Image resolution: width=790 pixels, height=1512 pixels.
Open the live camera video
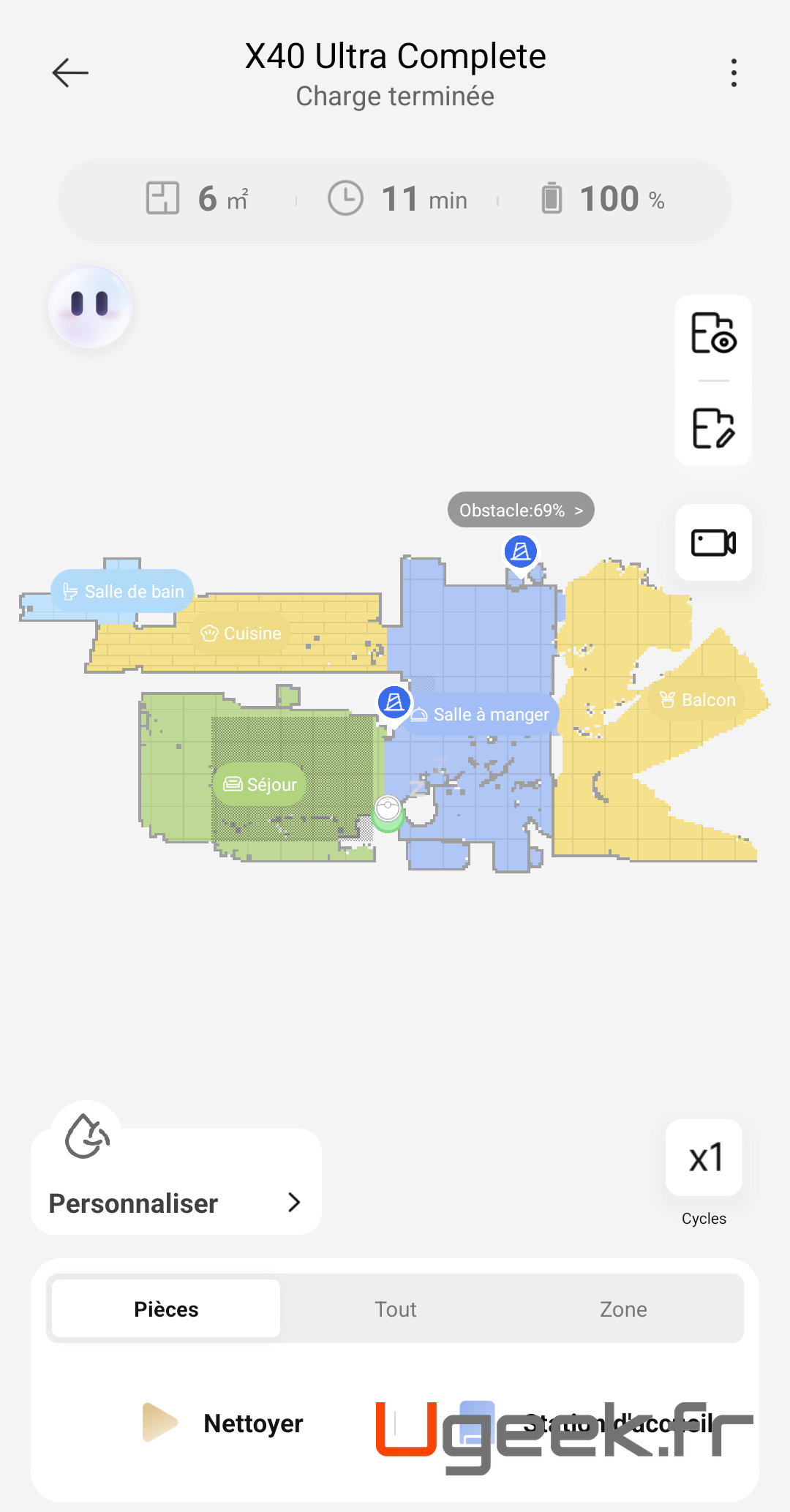pyautogui.click(x=713, y=543)
